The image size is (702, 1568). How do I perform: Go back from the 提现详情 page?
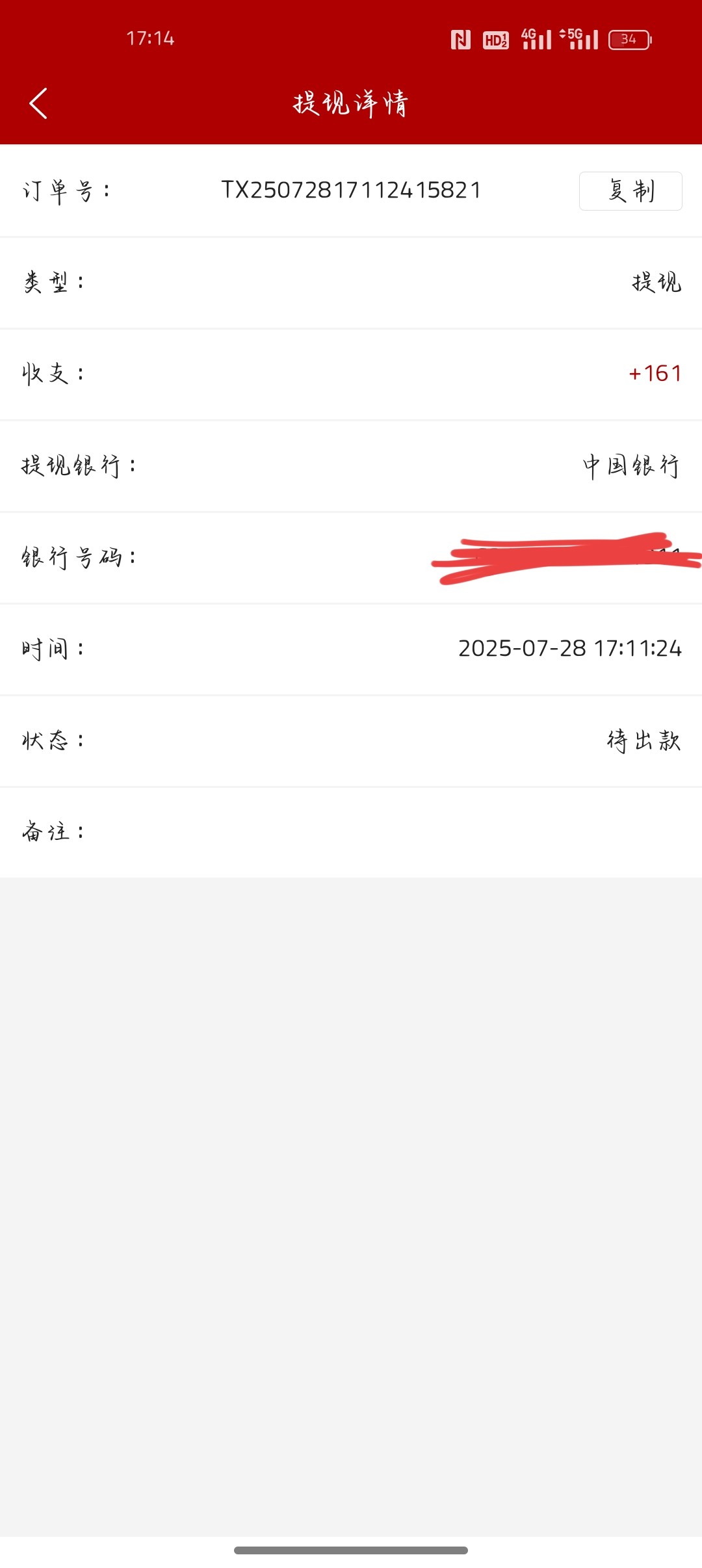coord(38,103)
